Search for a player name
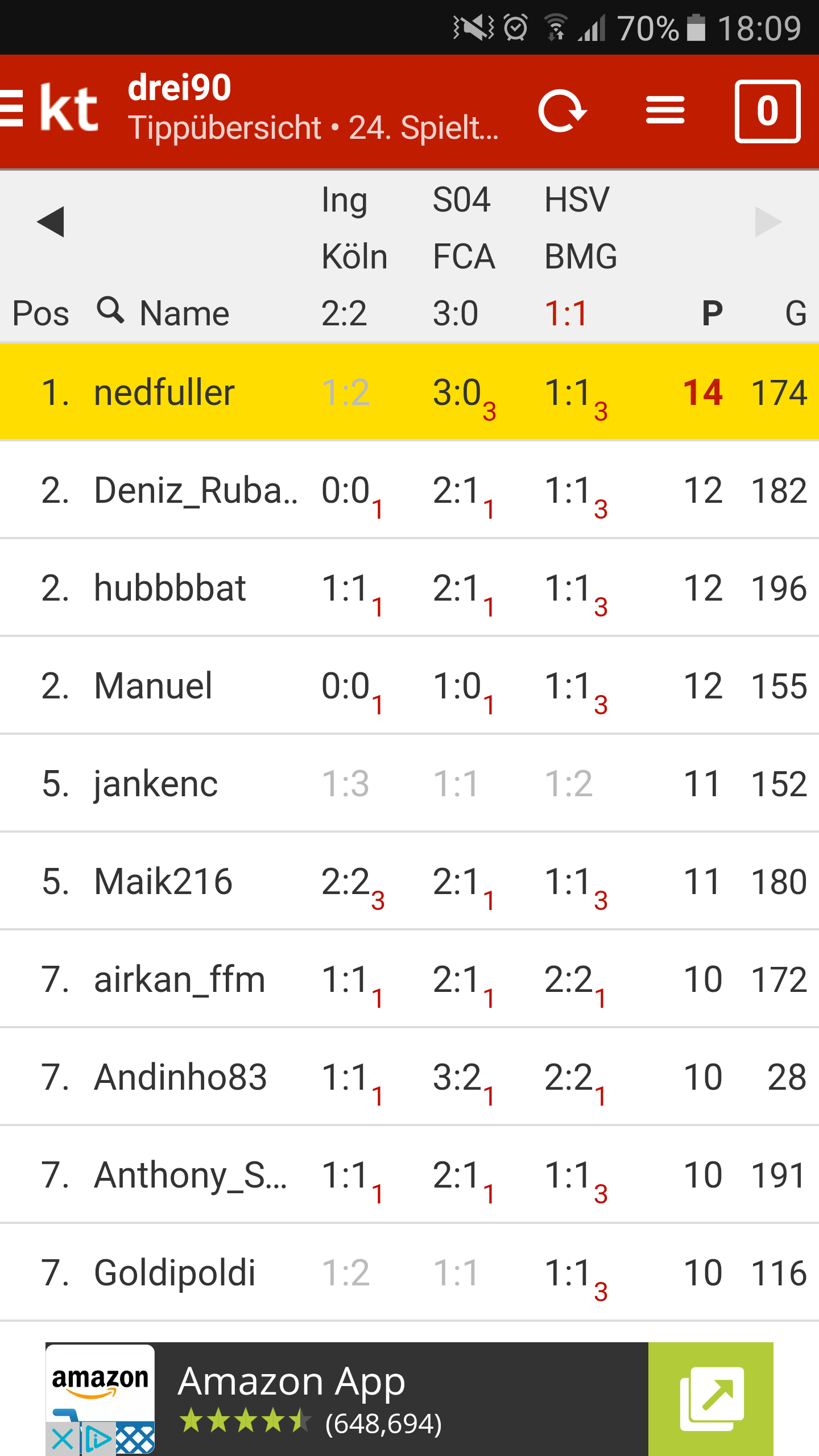This screenshot has height=1456, width=819. (111, 311)
